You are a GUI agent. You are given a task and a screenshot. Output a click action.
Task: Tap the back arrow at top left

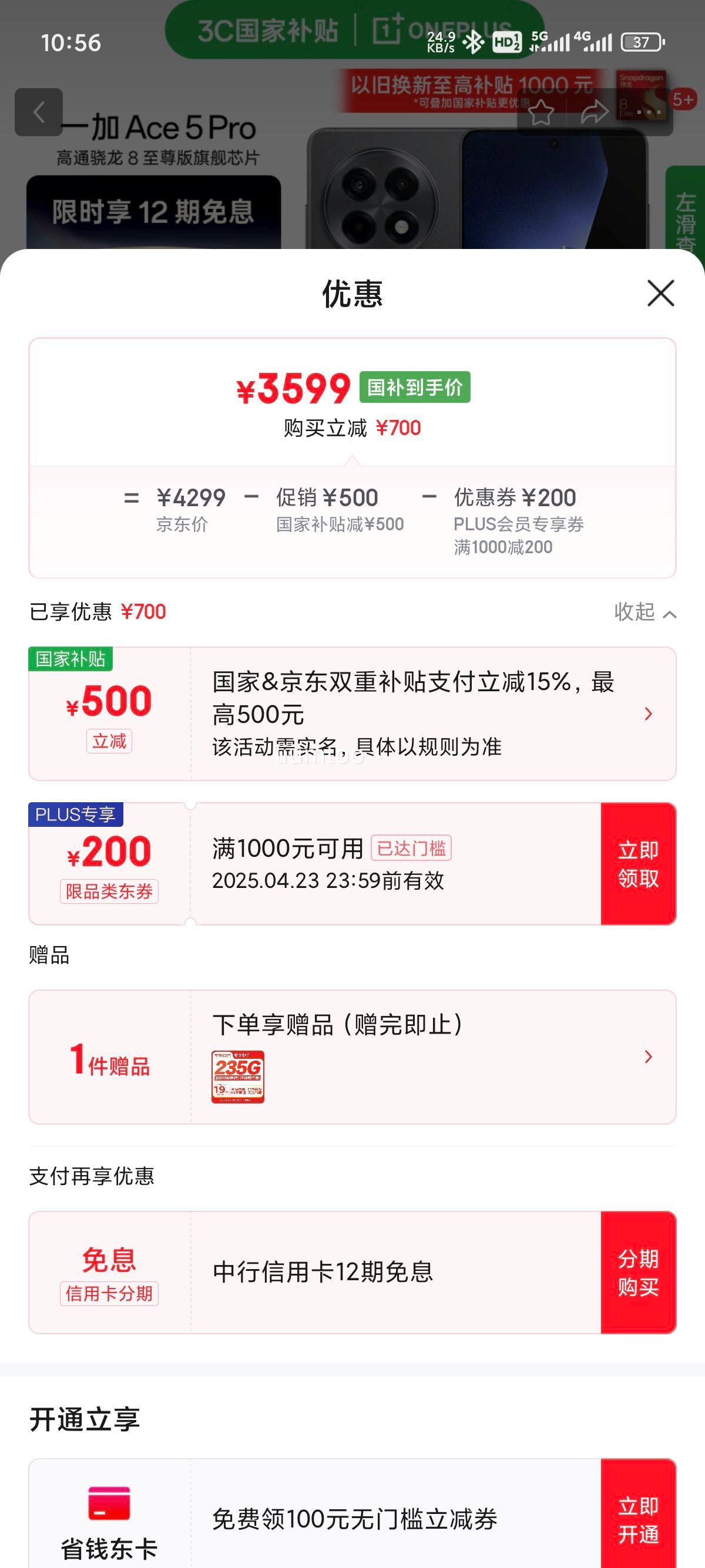(x=38, y=112)
